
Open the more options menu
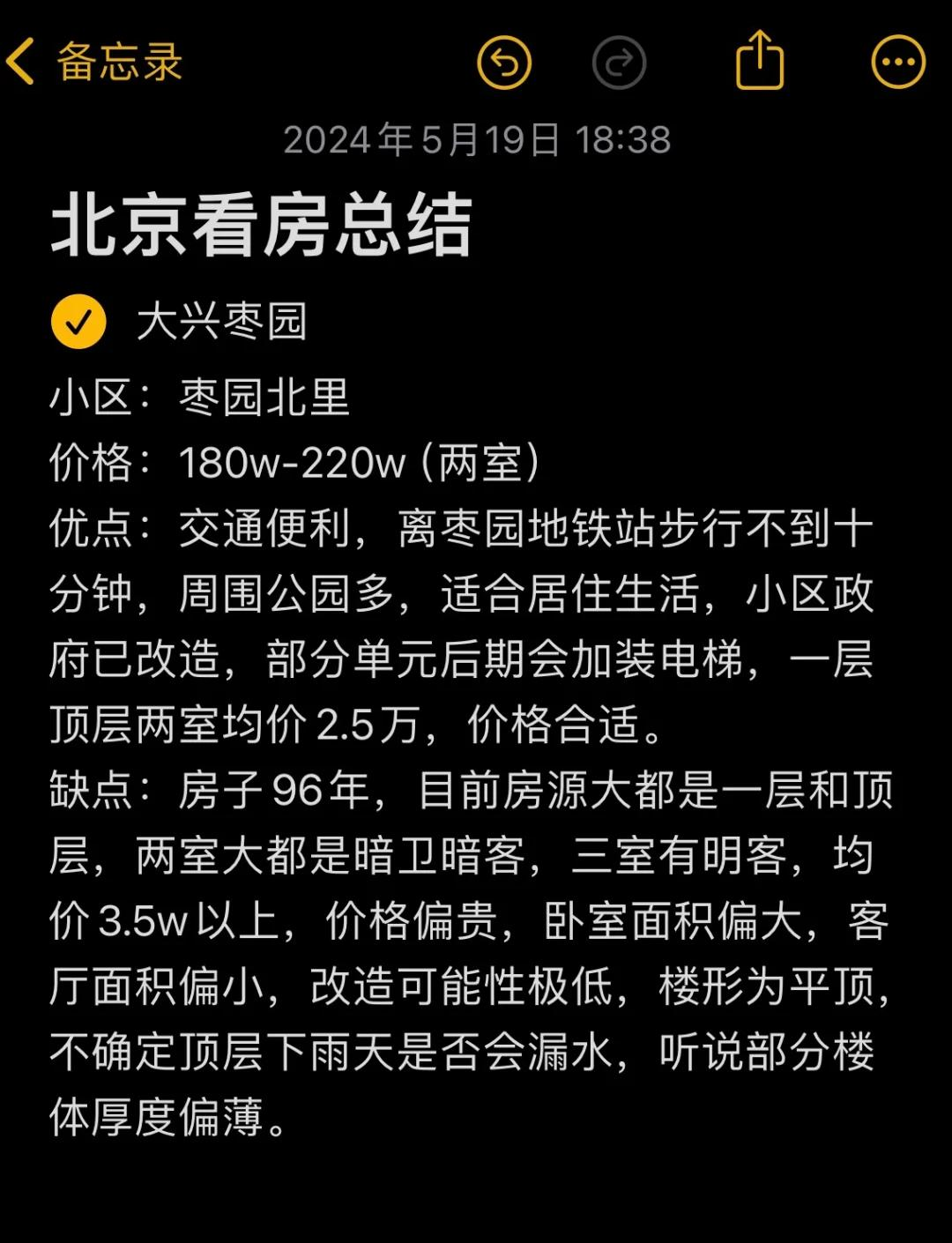tap(897, 63)
